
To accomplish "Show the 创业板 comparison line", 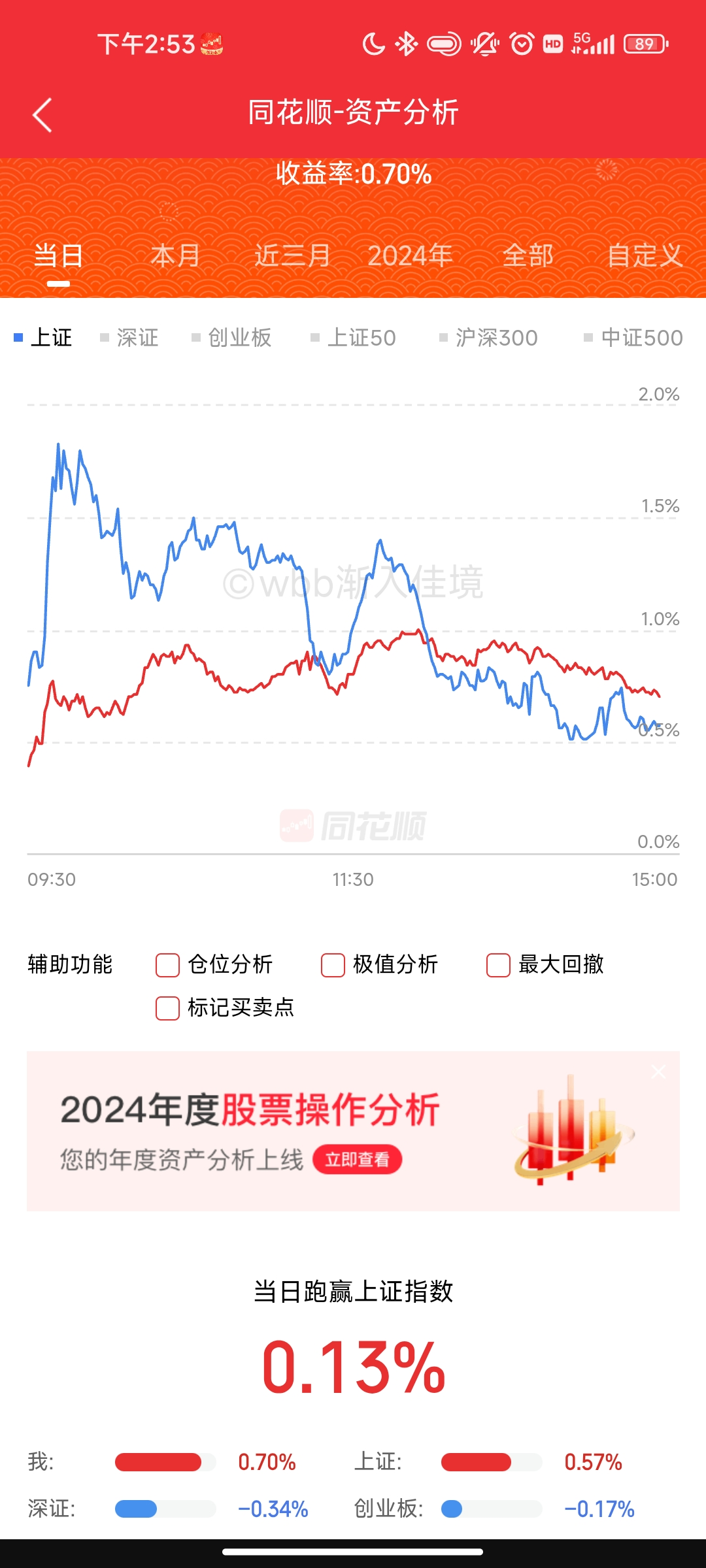I will coord(232,338).
